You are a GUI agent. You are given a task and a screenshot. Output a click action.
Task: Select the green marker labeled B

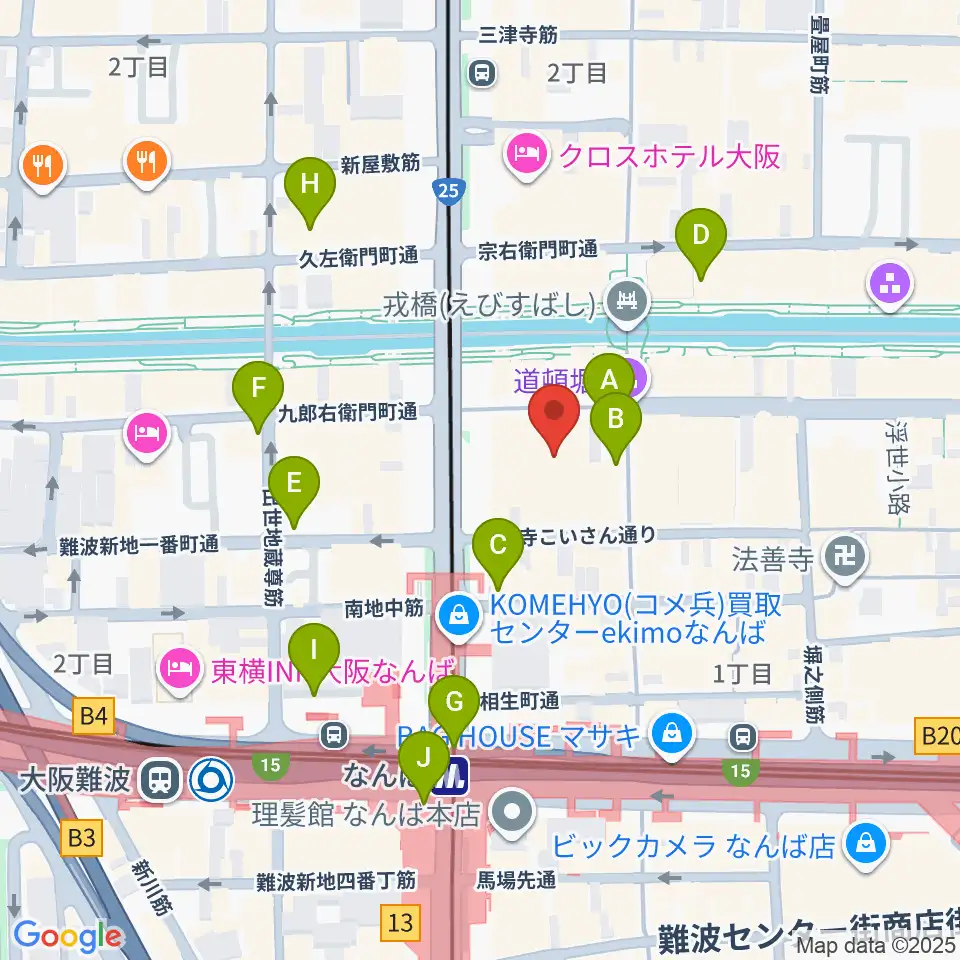616,419
